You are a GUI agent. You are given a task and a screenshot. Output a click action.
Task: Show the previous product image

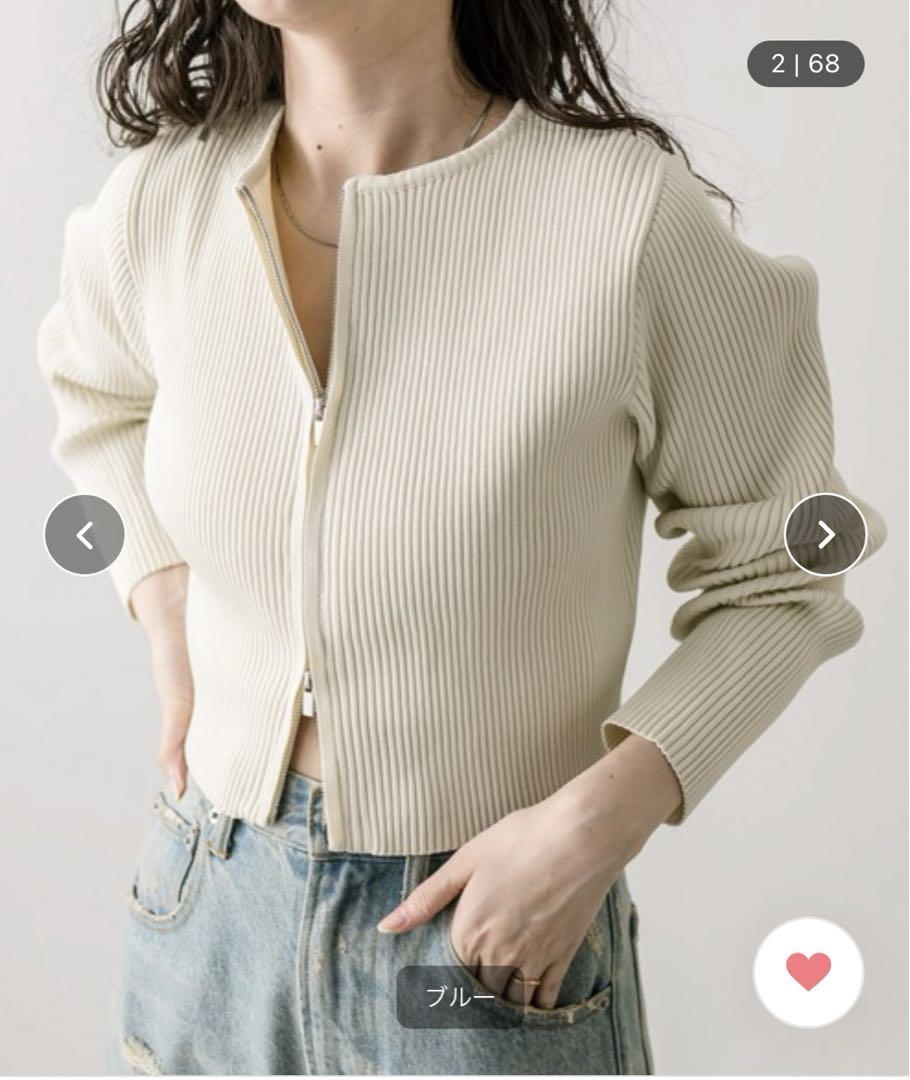85,535
